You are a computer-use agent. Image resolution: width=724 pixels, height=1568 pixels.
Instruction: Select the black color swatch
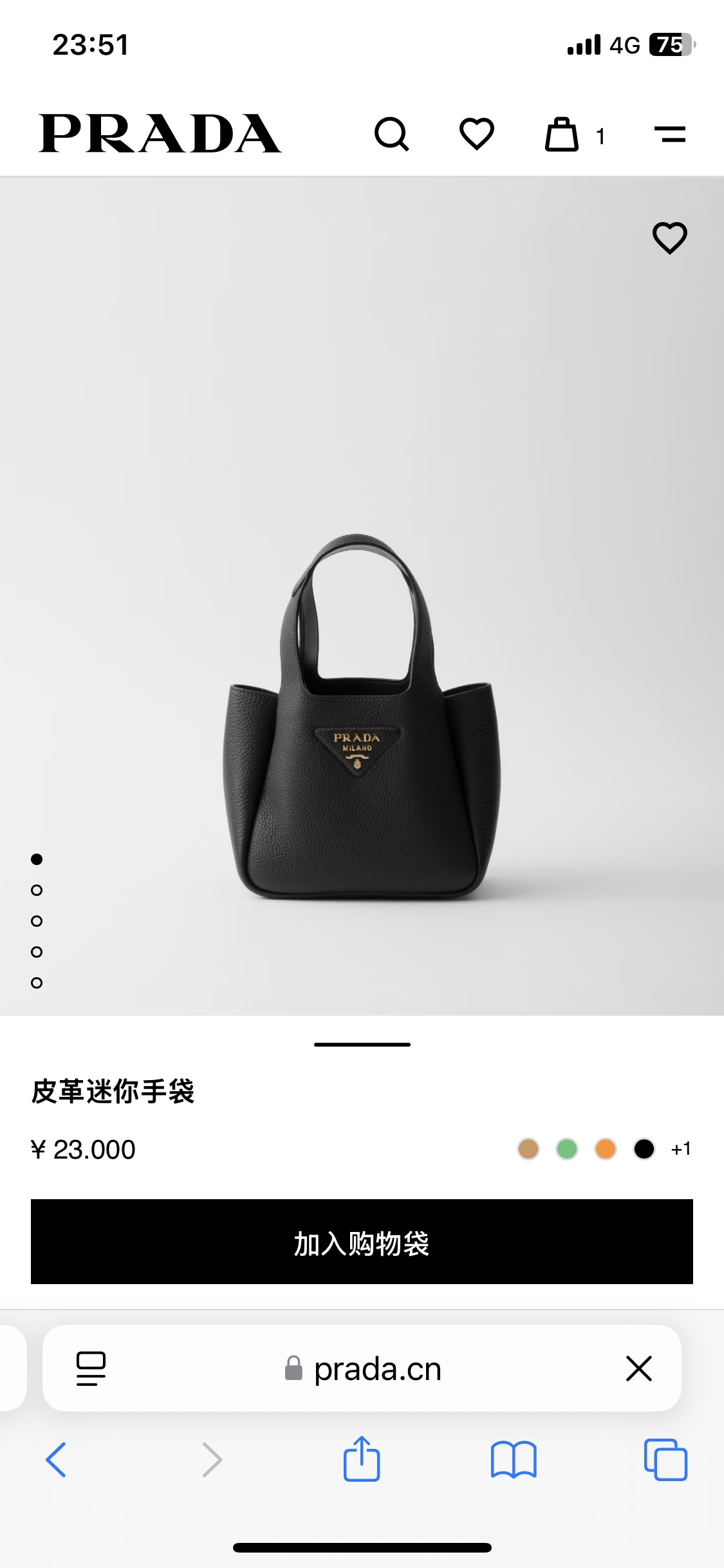coord(644,1149)
